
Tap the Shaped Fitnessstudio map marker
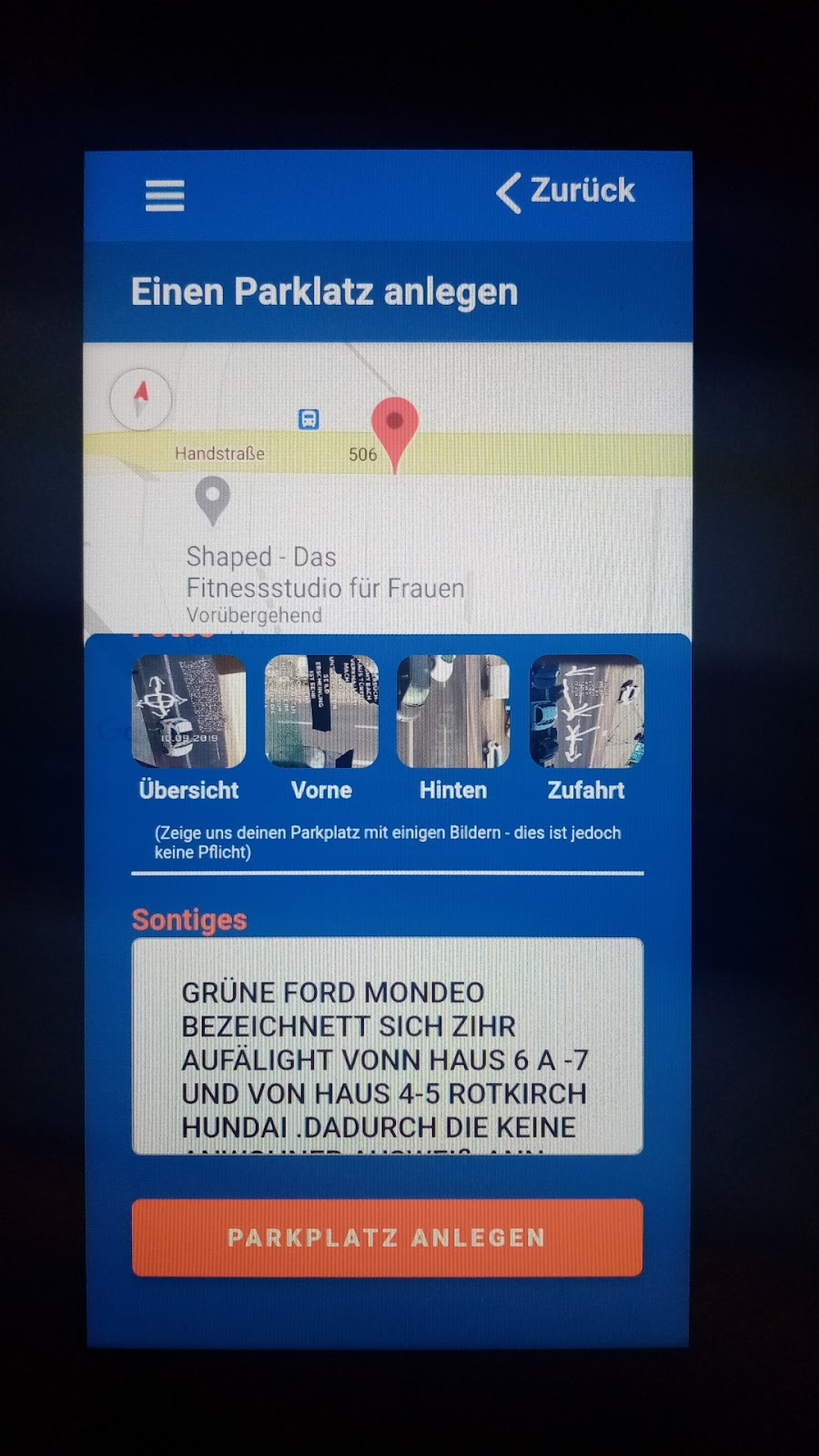point(213,500)
